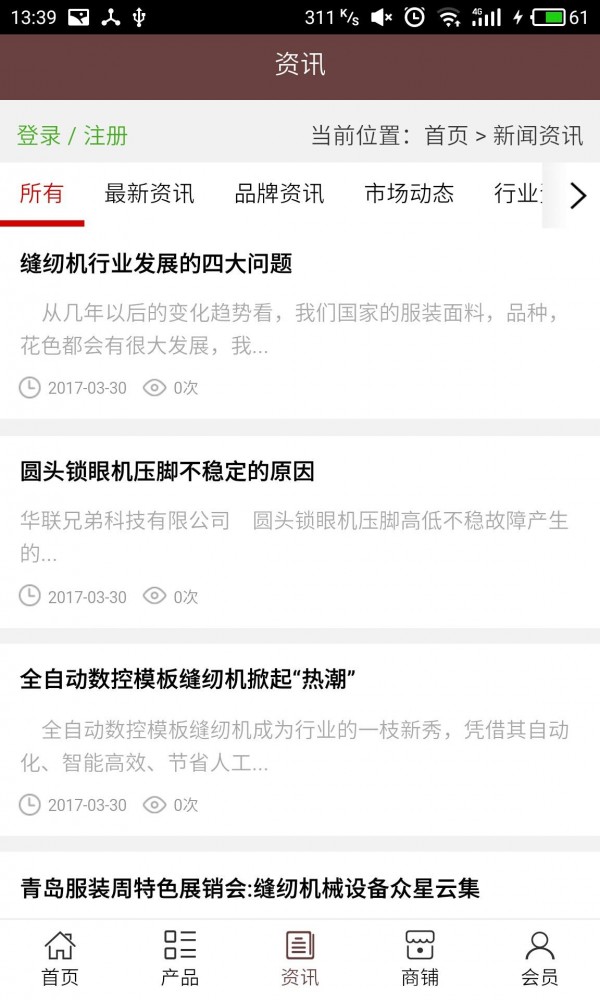Select the 资讯 bottom tab
This screenshot has height=1000, width=600.
[x=300, y=958]
